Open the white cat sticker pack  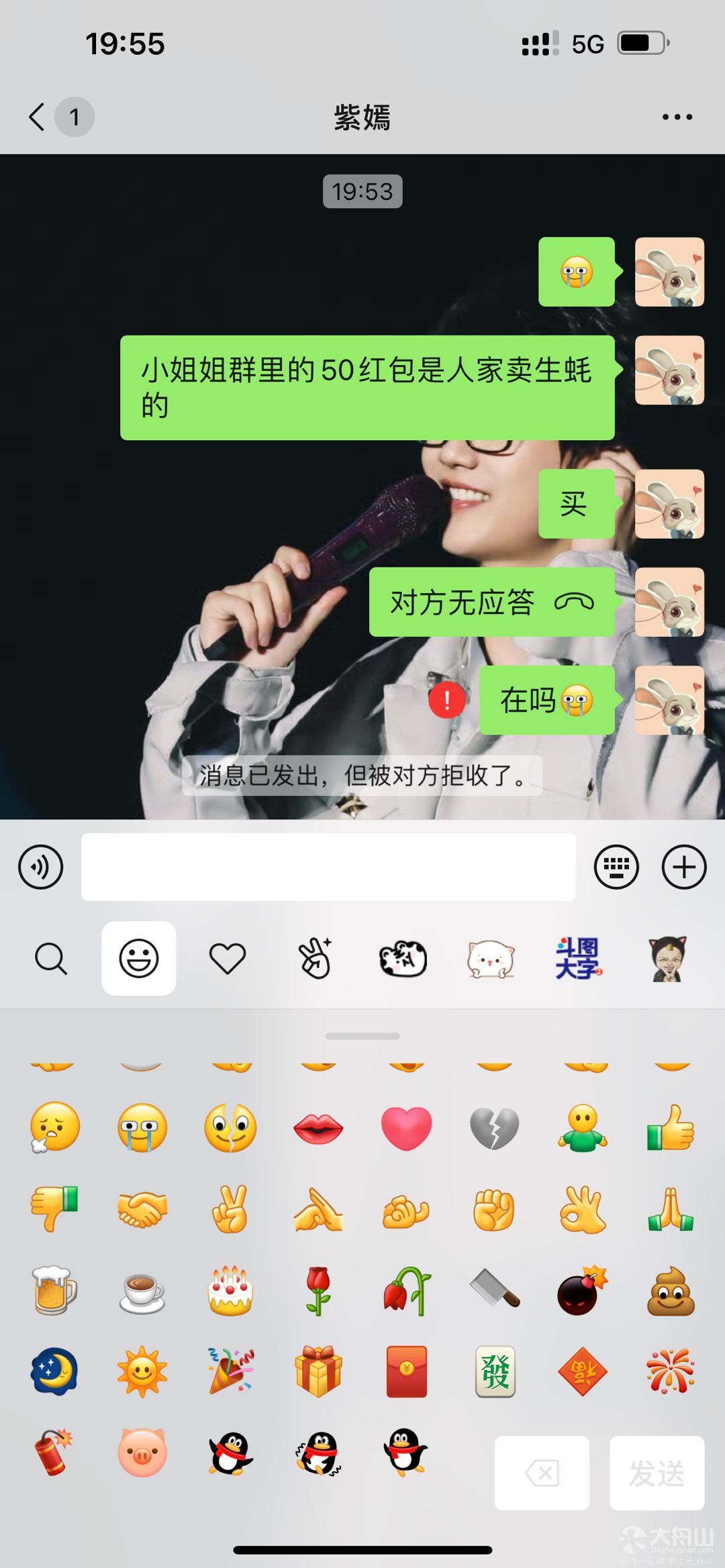coord(491,958)
